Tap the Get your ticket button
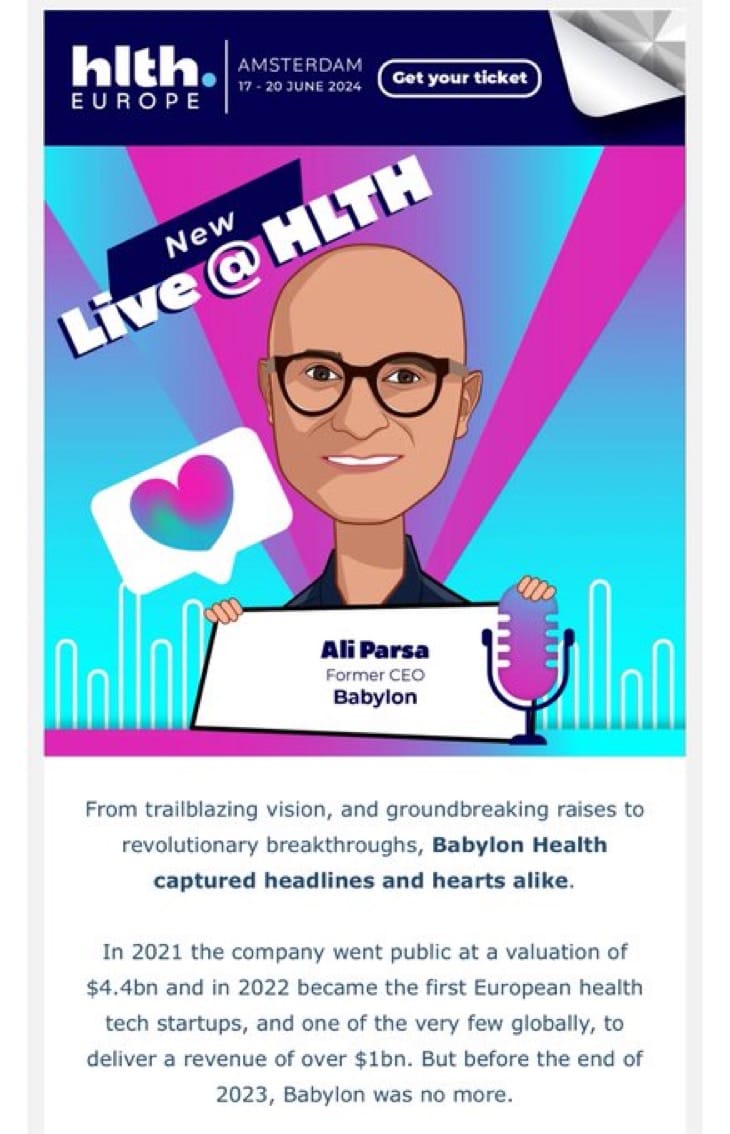 (x=460, y=77)
